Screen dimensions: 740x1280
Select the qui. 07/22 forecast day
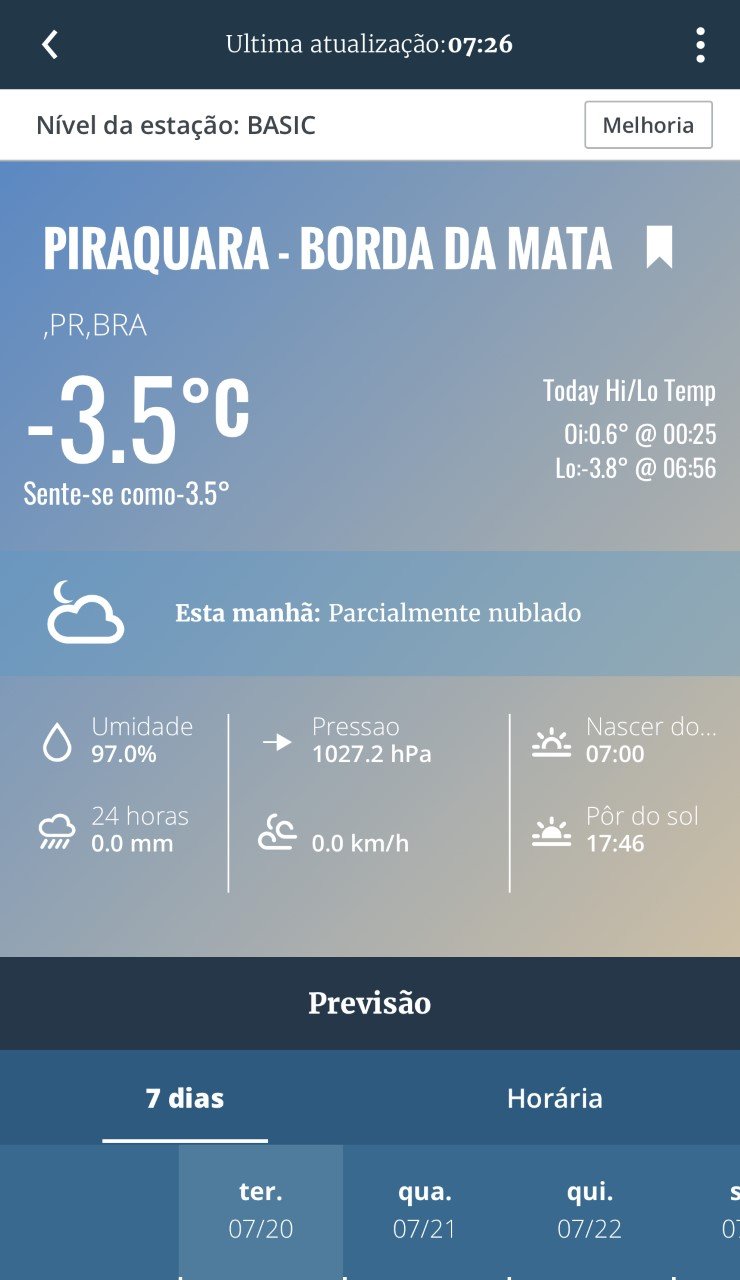590,1211
